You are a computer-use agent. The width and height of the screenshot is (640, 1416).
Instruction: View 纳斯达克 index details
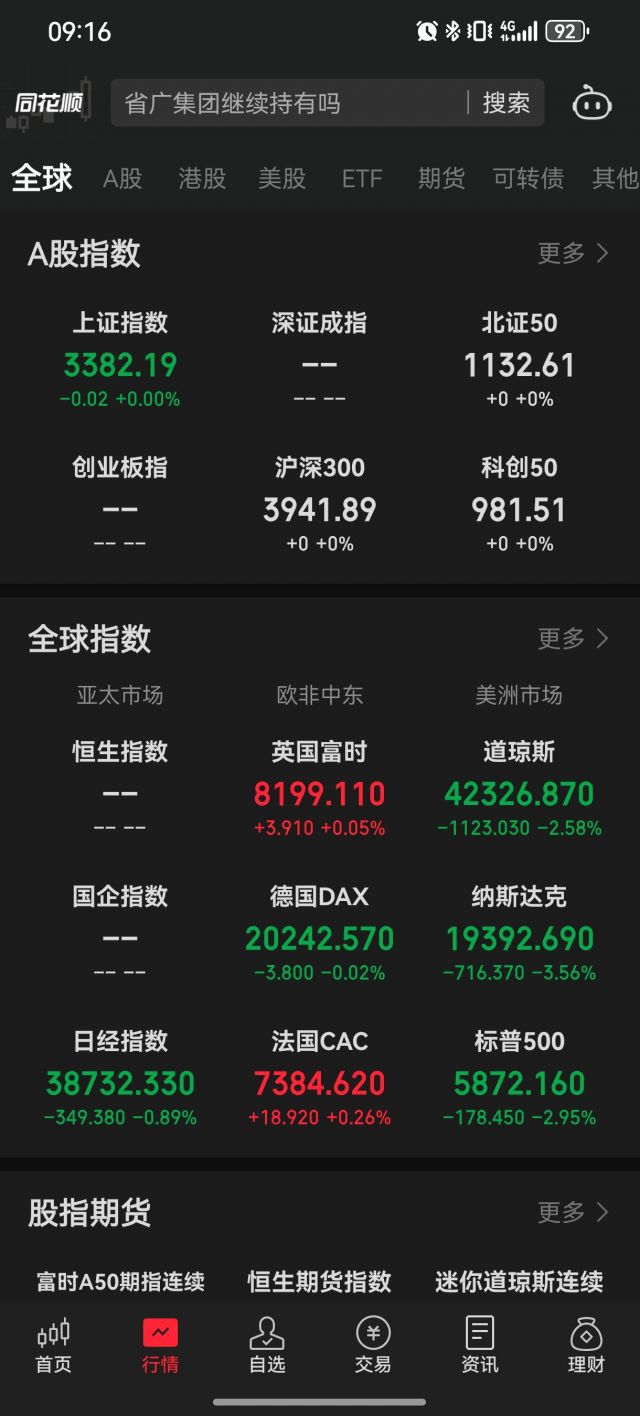tap(519, 934)
